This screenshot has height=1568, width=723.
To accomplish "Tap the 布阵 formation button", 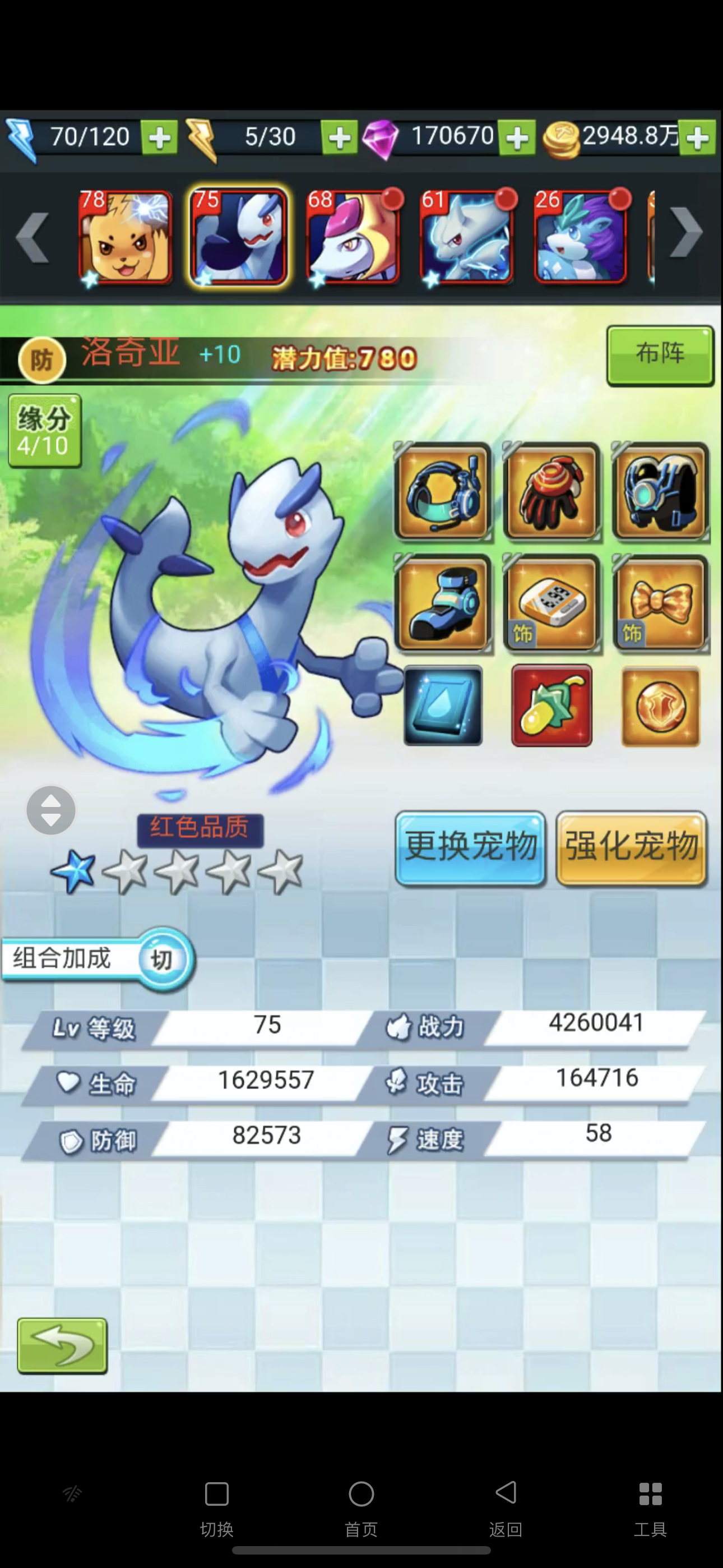I will [660, 355].
